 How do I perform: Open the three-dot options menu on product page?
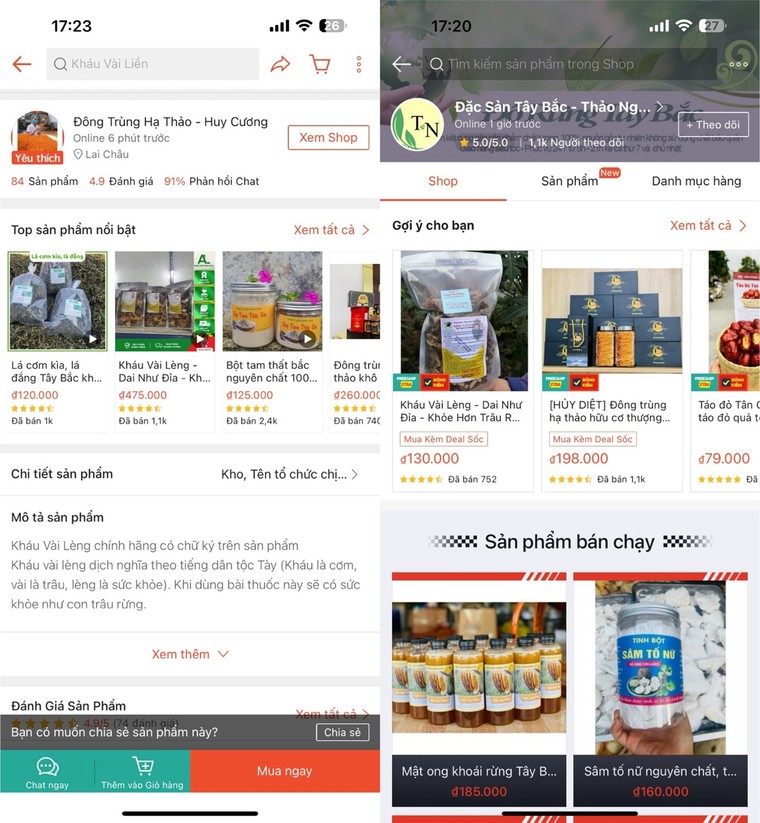tap(359, 63)
